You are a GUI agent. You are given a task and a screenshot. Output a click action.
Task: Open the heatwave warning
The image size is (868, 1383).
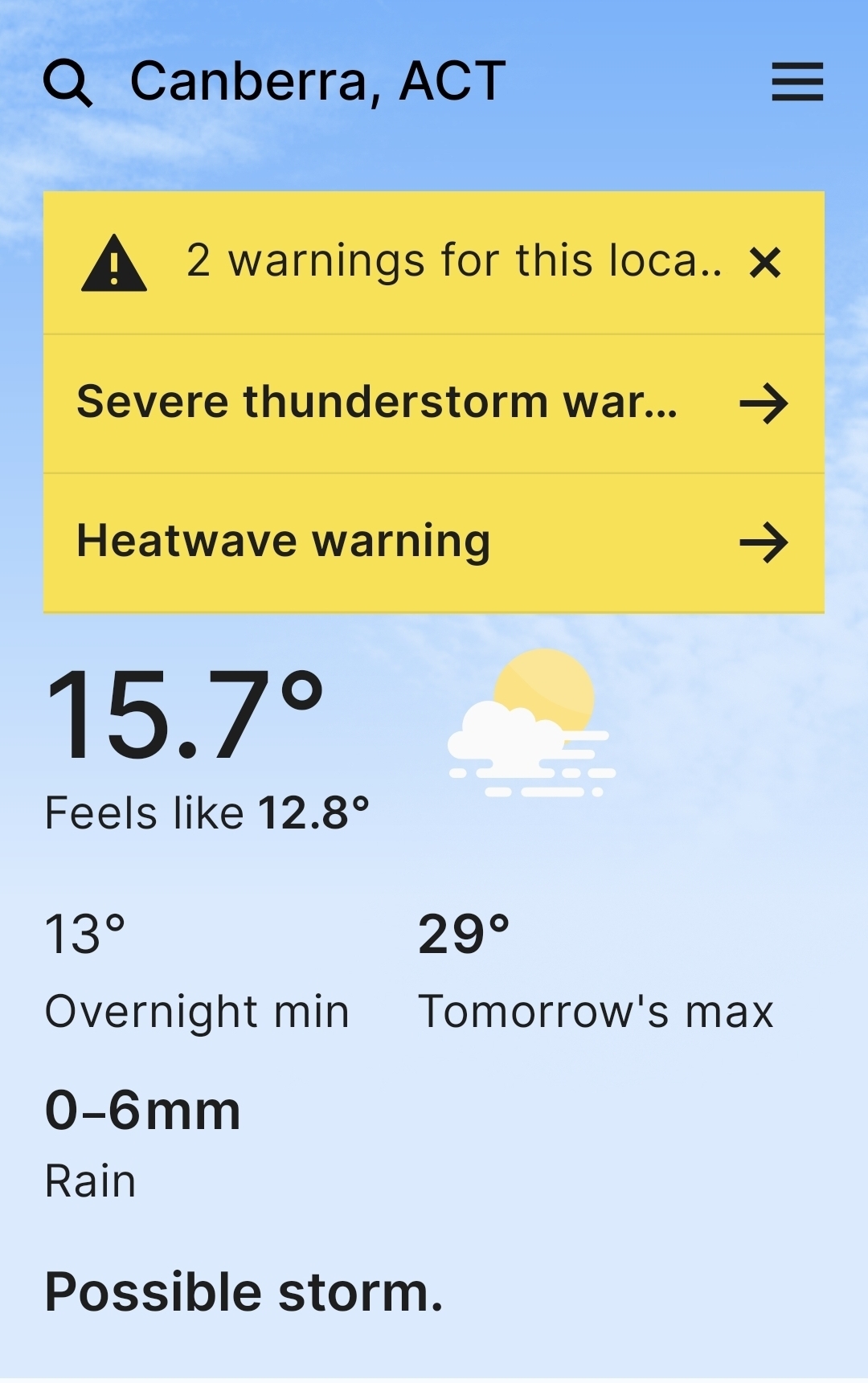tap(434, 542)
